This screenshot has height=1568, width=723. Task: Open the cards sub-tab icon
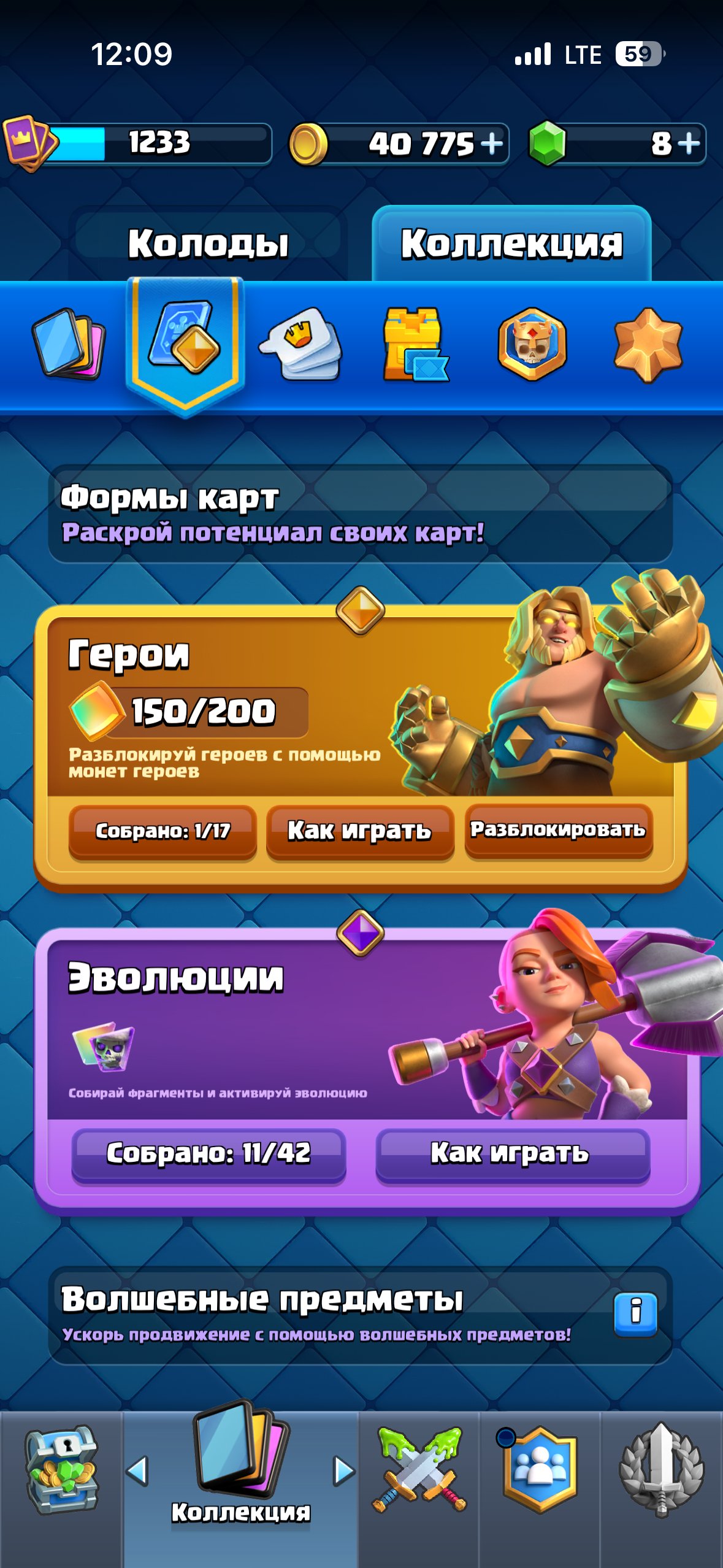pyautogui.click(x=69, y=344)
